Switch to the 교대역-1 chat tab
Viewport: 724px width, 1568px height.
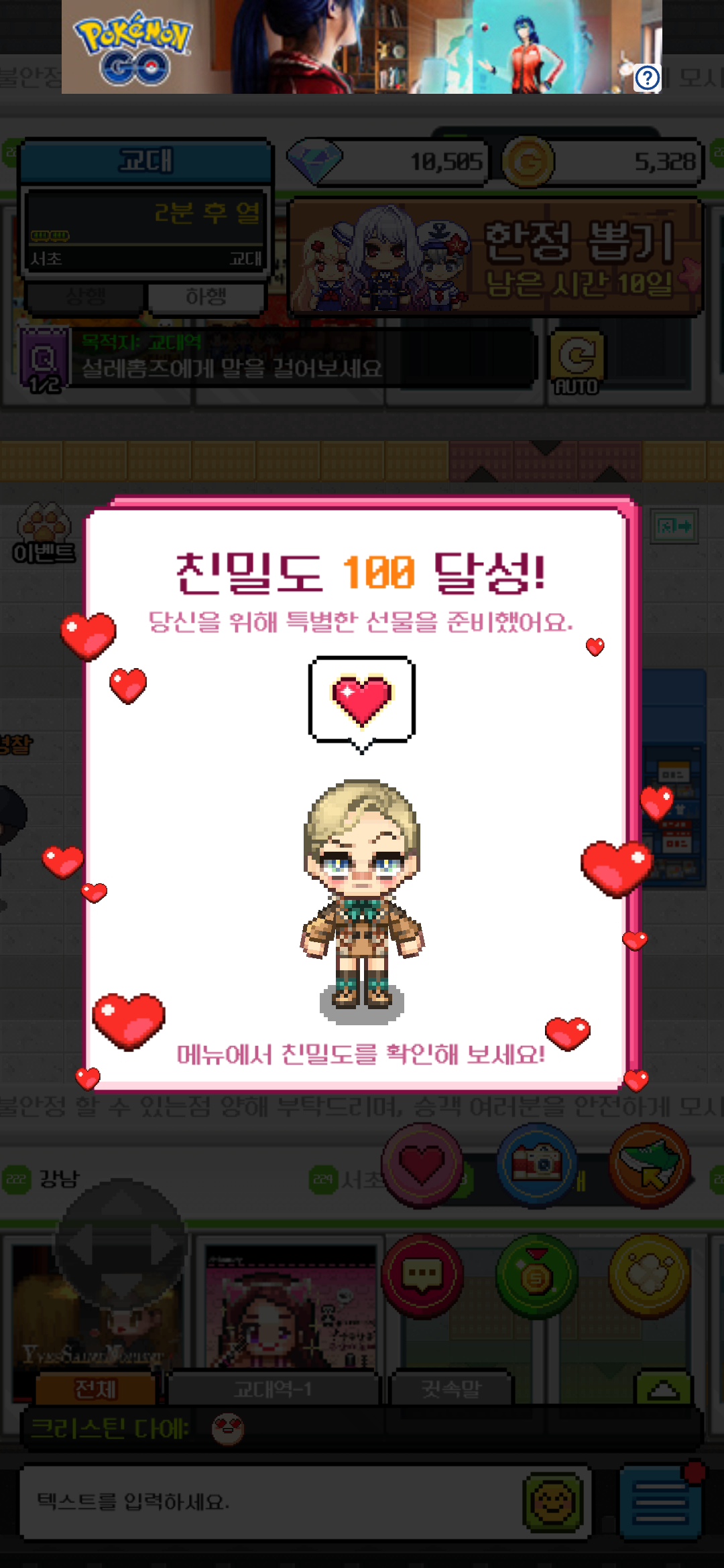(x=273, y=1389)
